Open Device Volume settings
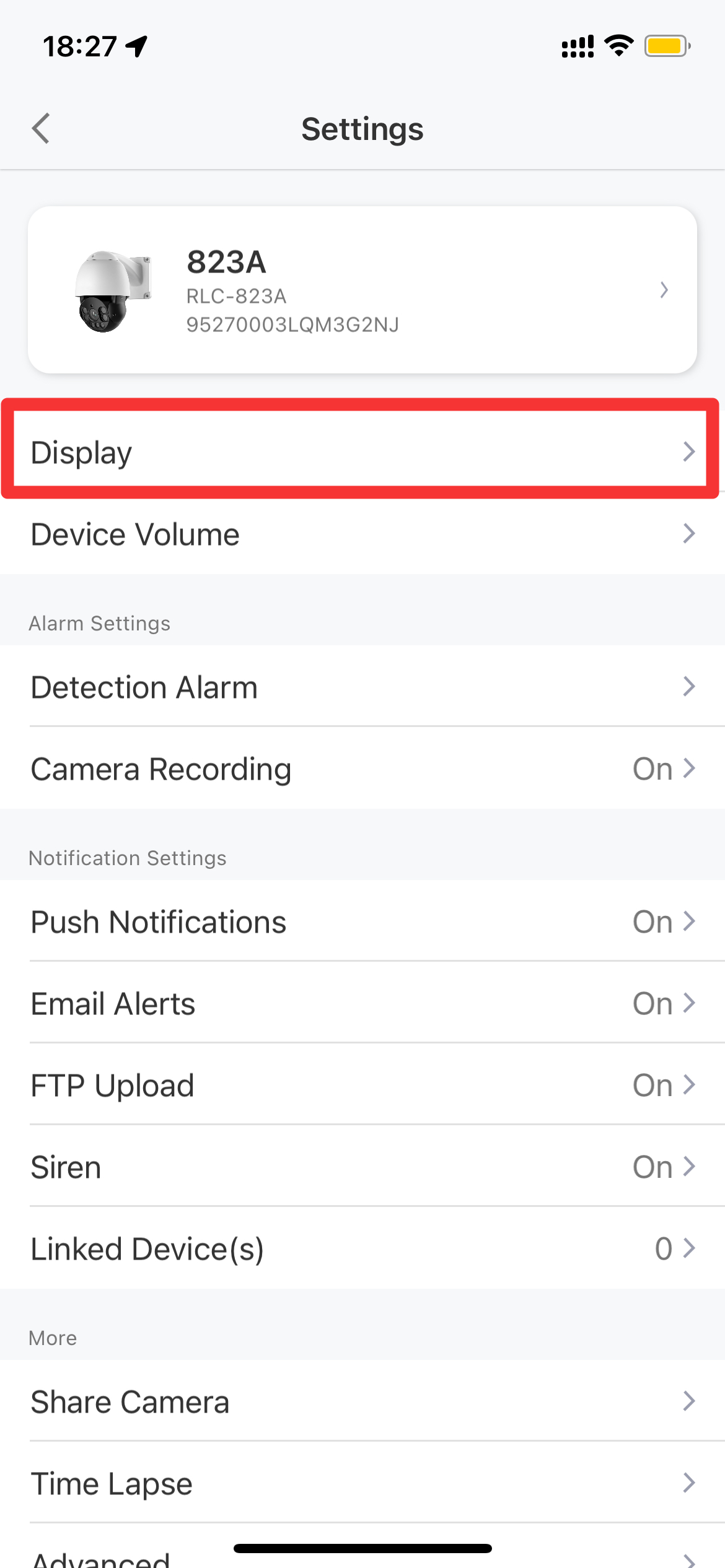 click(362, 534)
